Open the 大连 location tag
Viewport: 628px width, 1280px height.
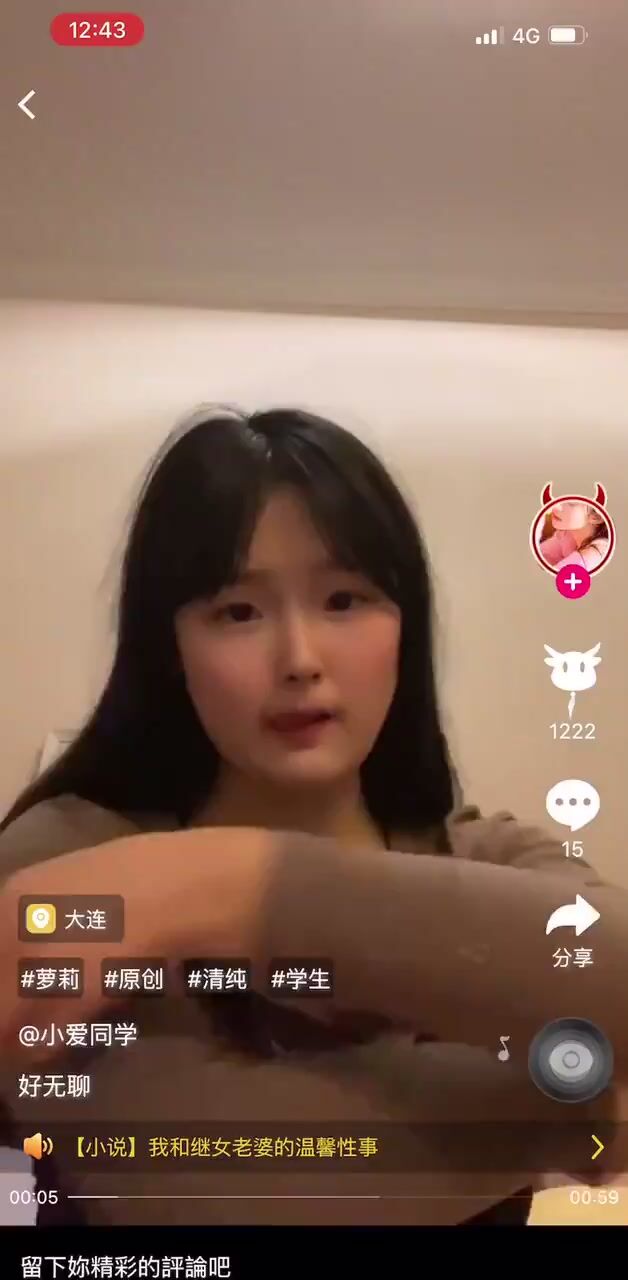(71, 918)
